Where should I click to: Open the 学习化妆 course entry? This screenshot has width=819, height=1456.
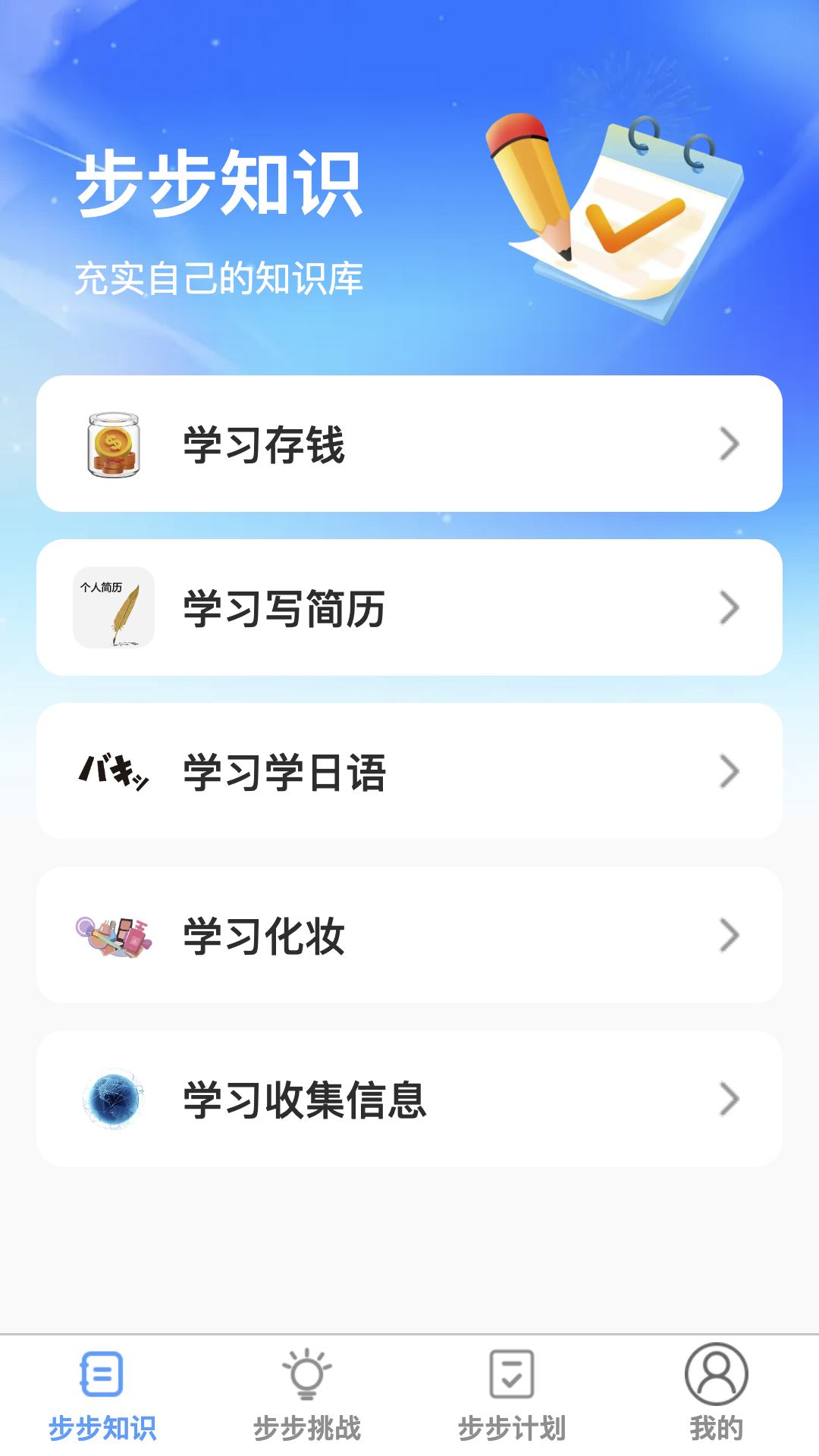coord(409,934)
